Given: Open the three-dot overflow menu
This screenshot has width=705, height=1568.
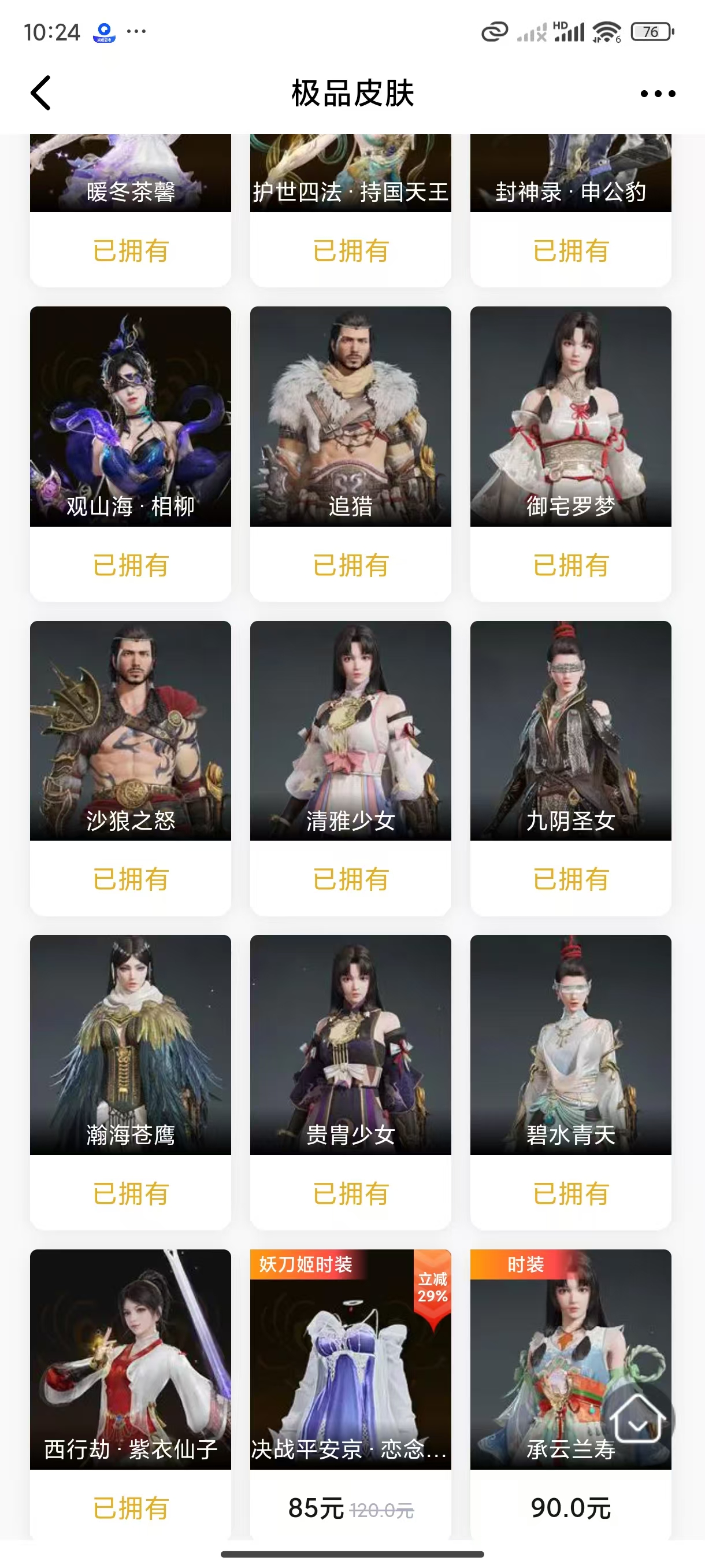Looking at the screenshot, I should click(x=658, y=94).
